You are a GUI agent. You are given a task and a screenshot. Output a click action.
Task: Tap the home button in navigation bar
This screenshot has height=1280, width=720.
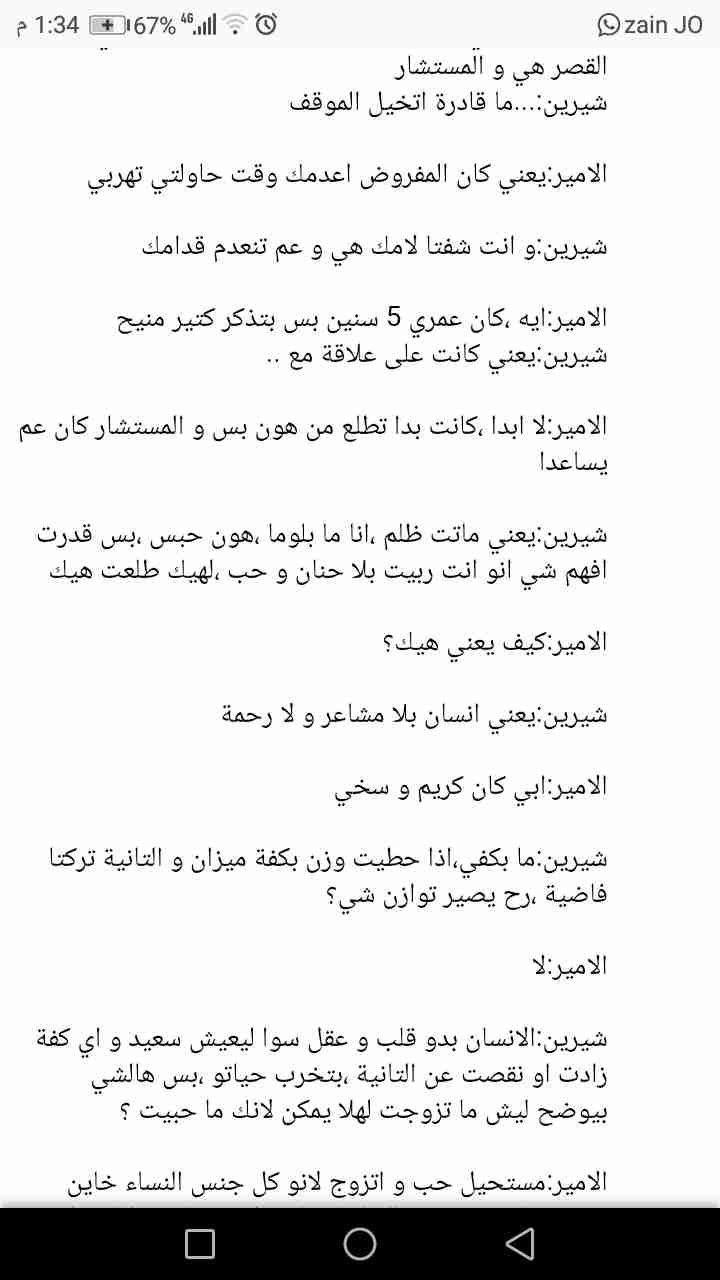point(360,1243)
